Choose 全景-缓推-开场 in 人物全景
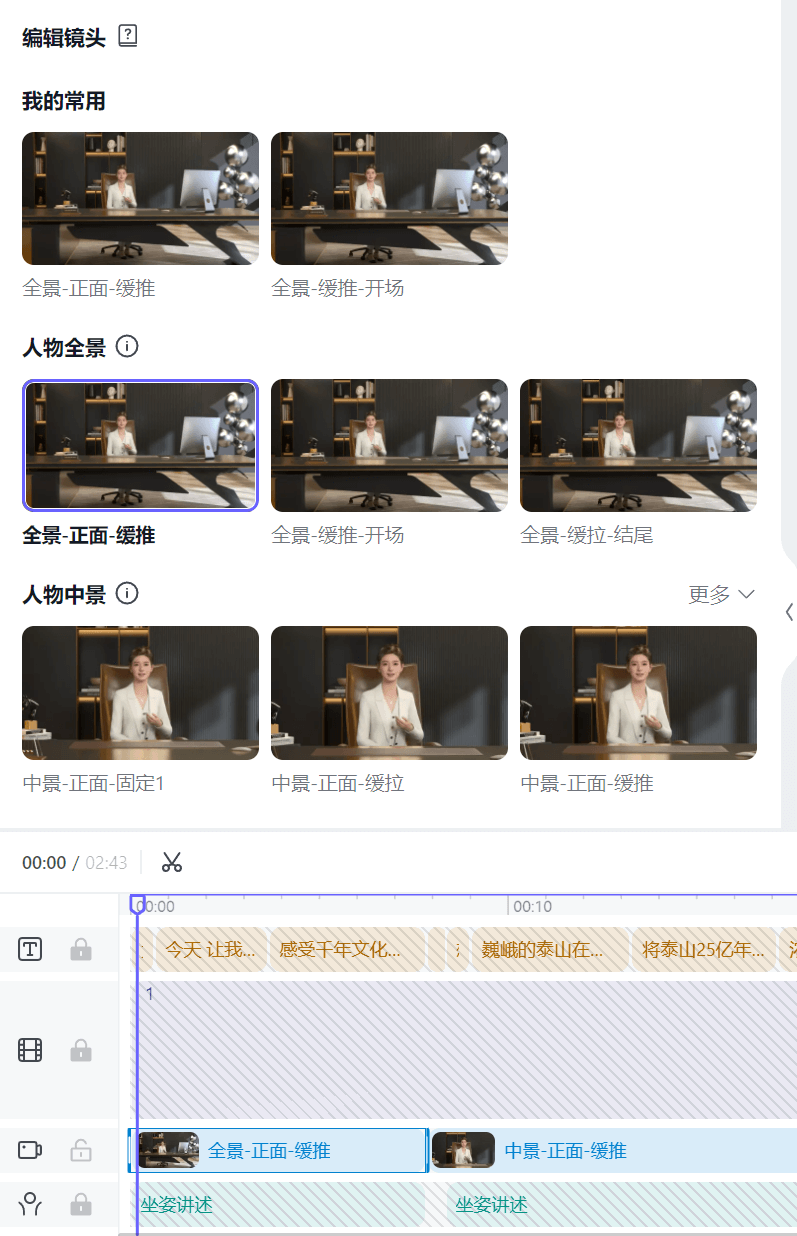The width and height of the screenshot is (797, 1236). point(389,445)
